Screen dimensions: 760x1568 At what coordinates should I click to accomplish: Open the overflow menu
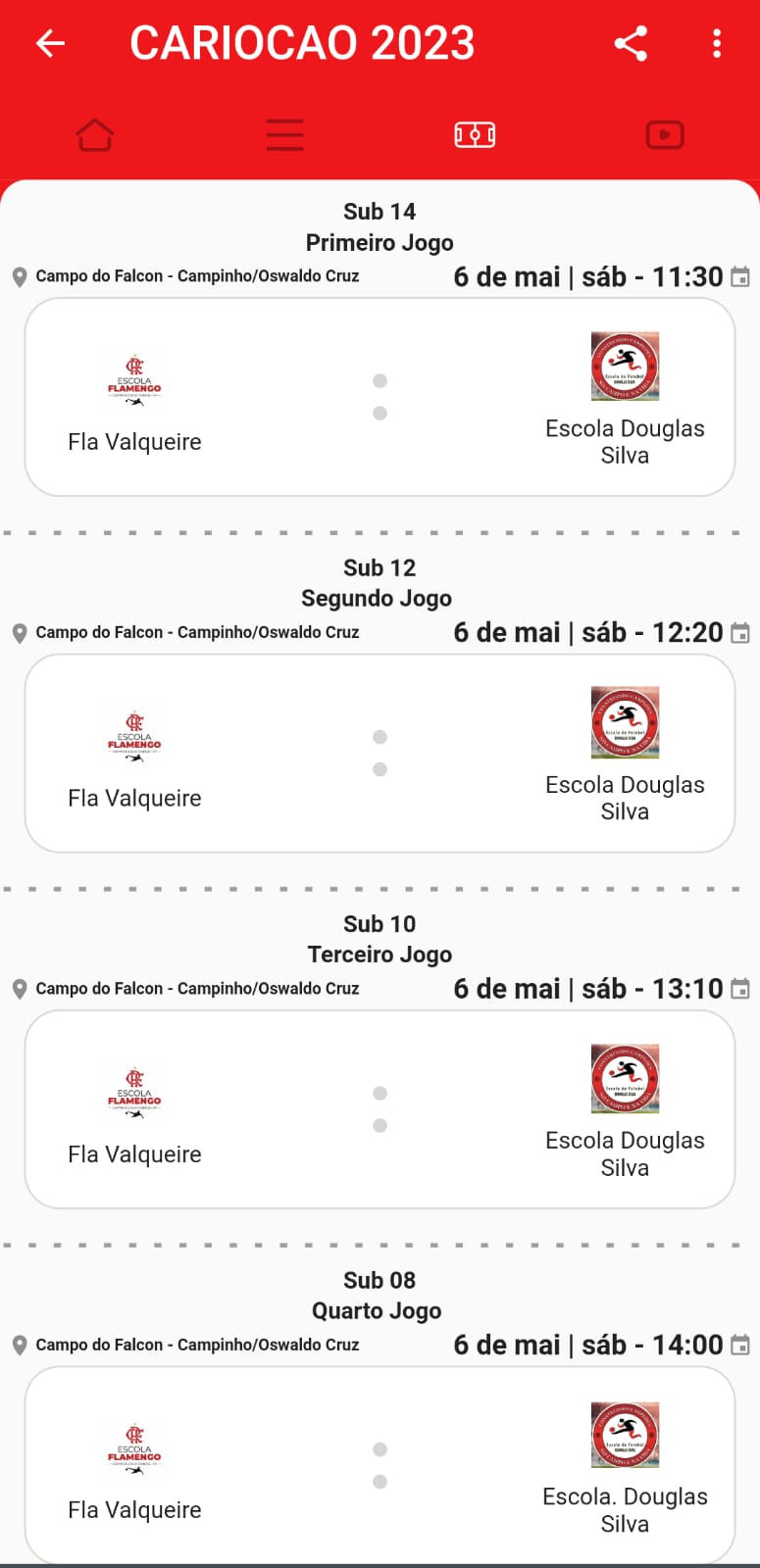717,43
